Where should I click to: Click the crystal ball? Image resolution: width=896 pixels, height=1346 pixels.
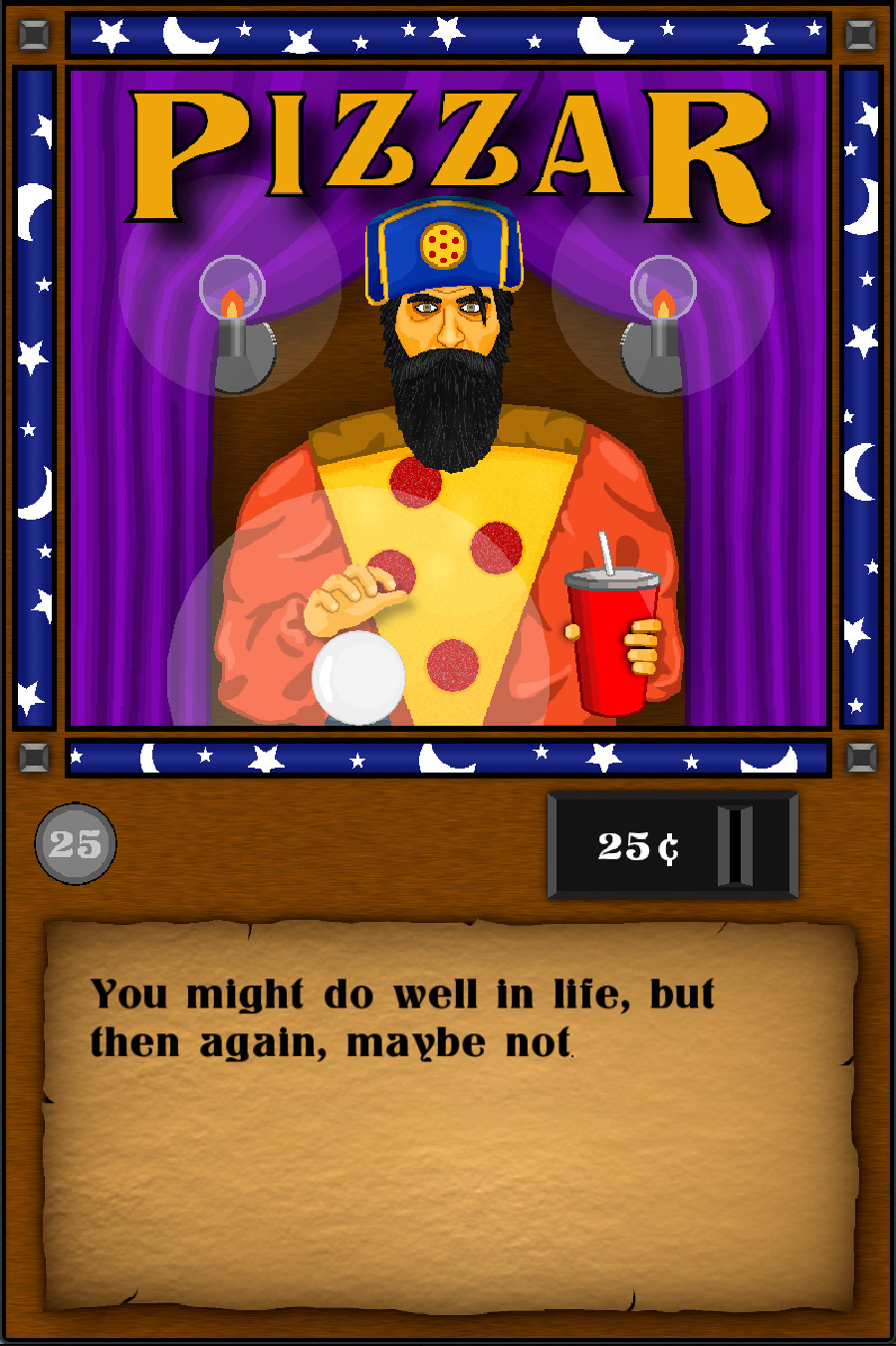pyautogui.click(x=356, y=677)
